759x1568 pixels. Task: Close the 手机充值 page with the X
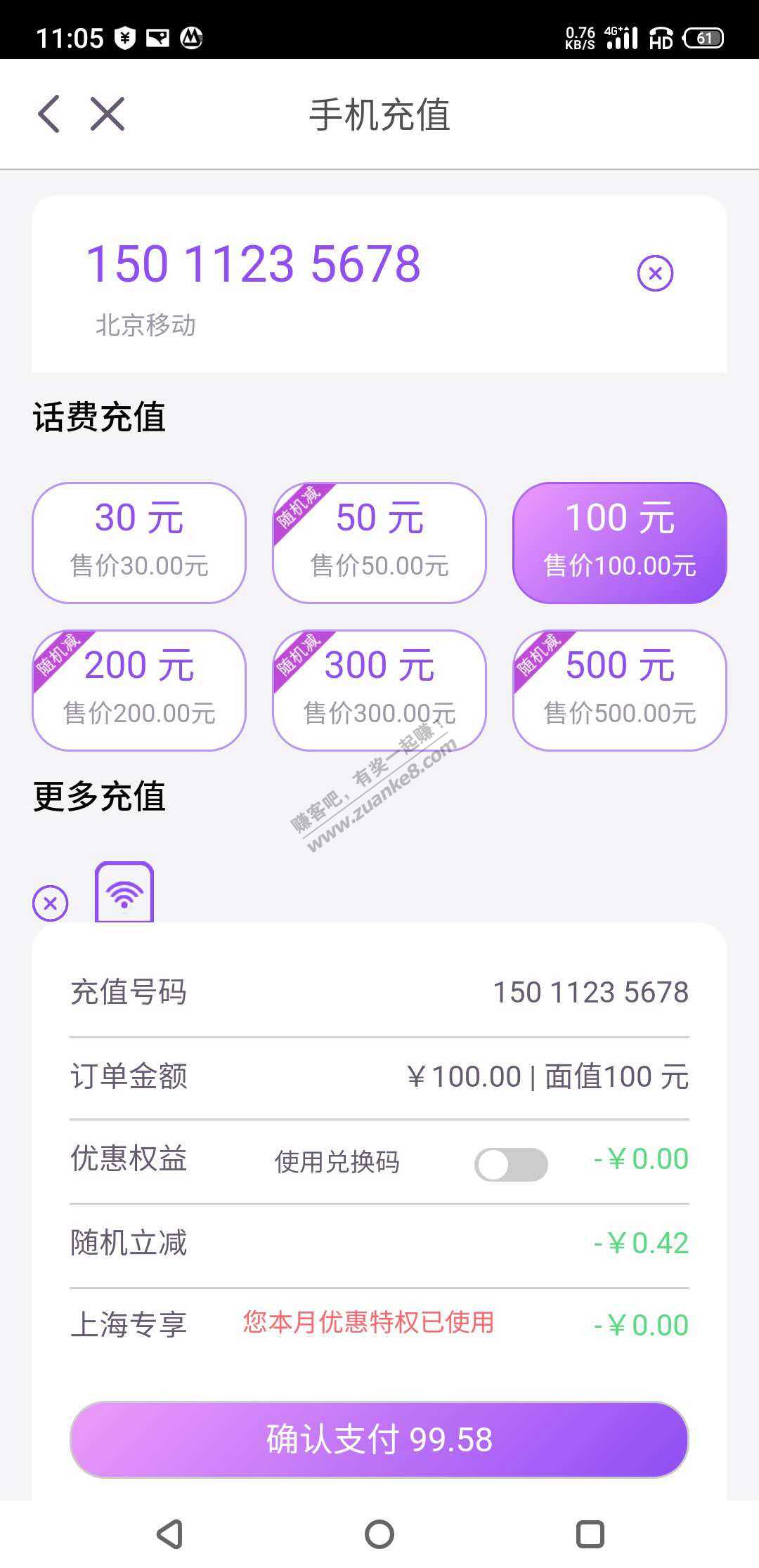(108, 114)
